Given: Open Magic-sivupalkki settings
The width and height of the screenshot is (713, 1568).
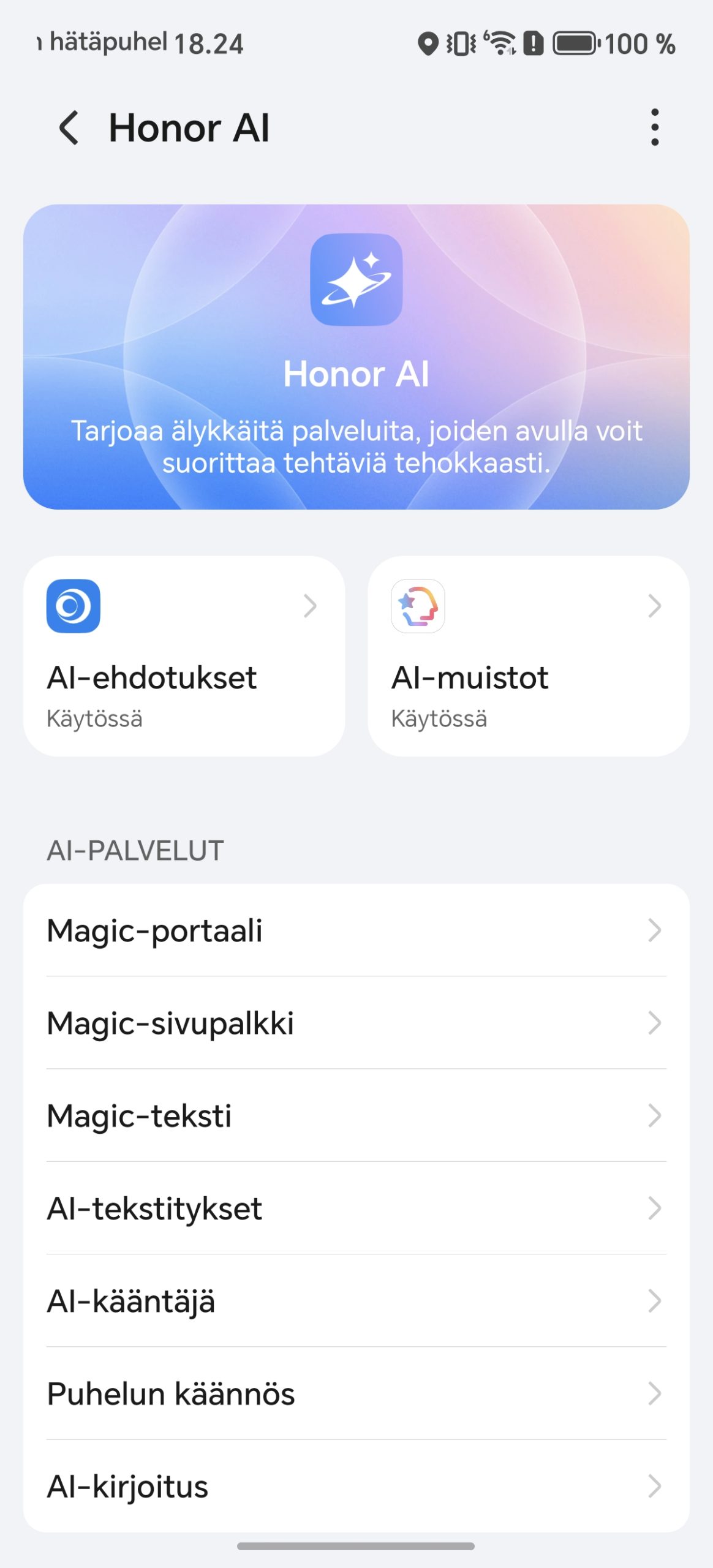Looking at the screenshot, I should (356, 1023).
